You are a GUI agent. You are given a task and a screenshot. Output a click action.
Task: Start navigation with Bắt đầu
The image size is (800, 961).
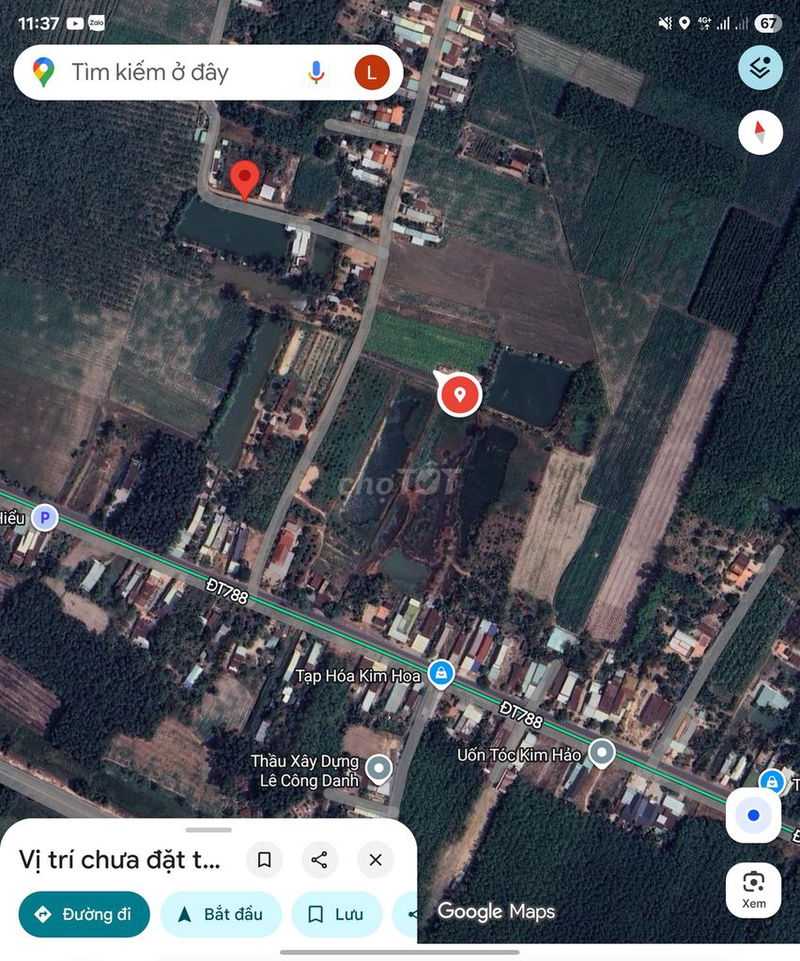click(220, 914)
